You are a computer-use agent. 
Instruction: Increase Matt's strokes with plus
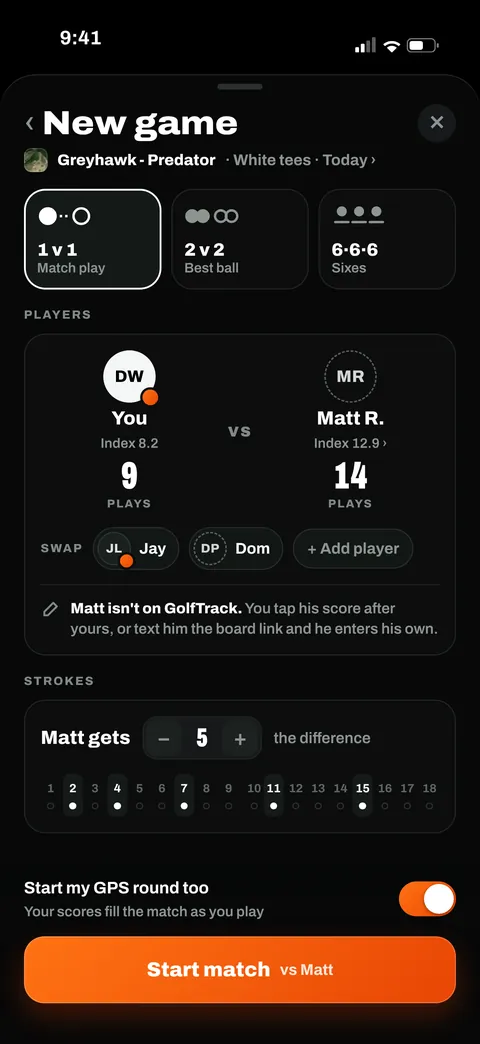(240, 738)
